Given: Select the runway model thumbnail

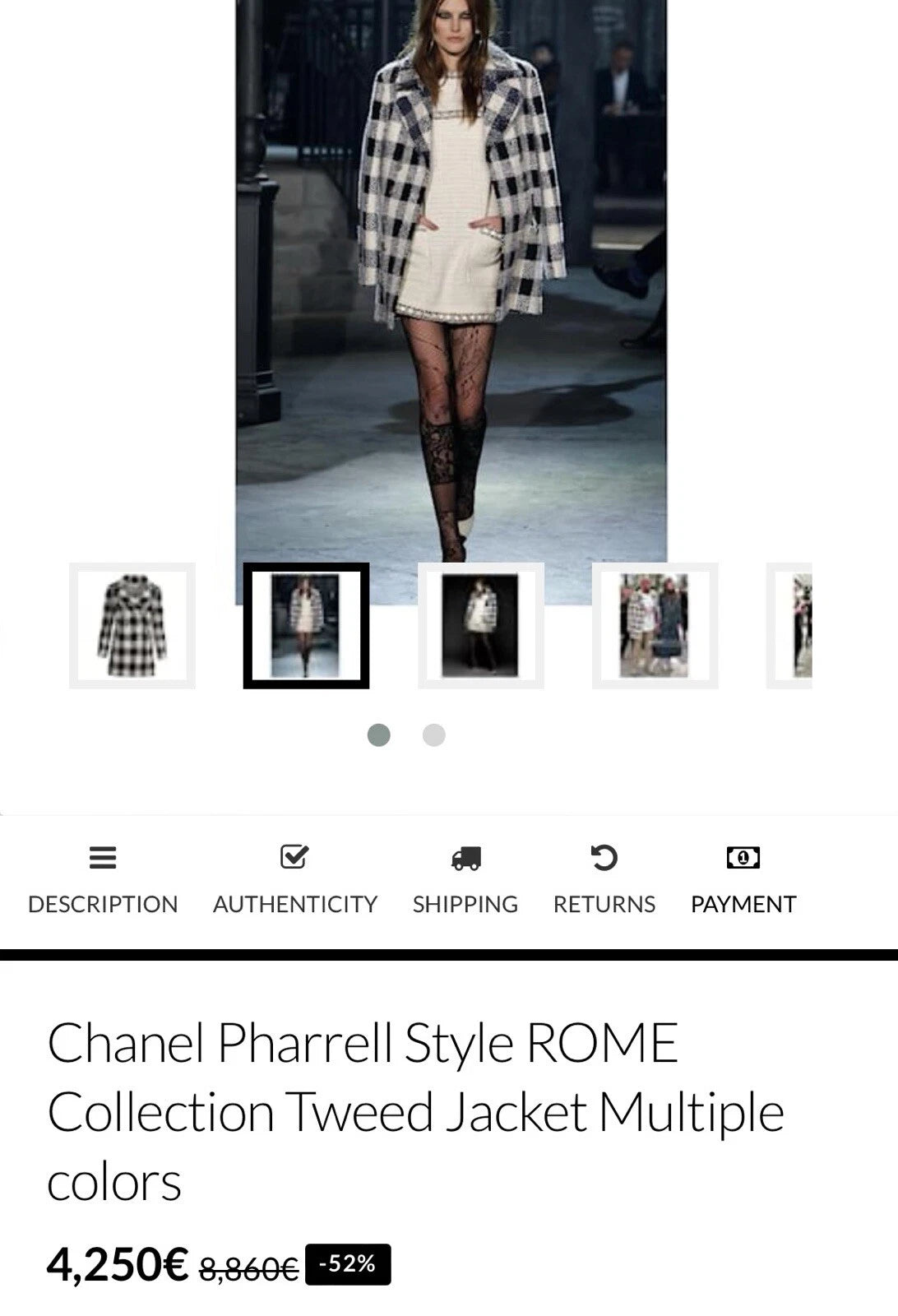Looking at the screenshot, I should click(x=306, y=626).
